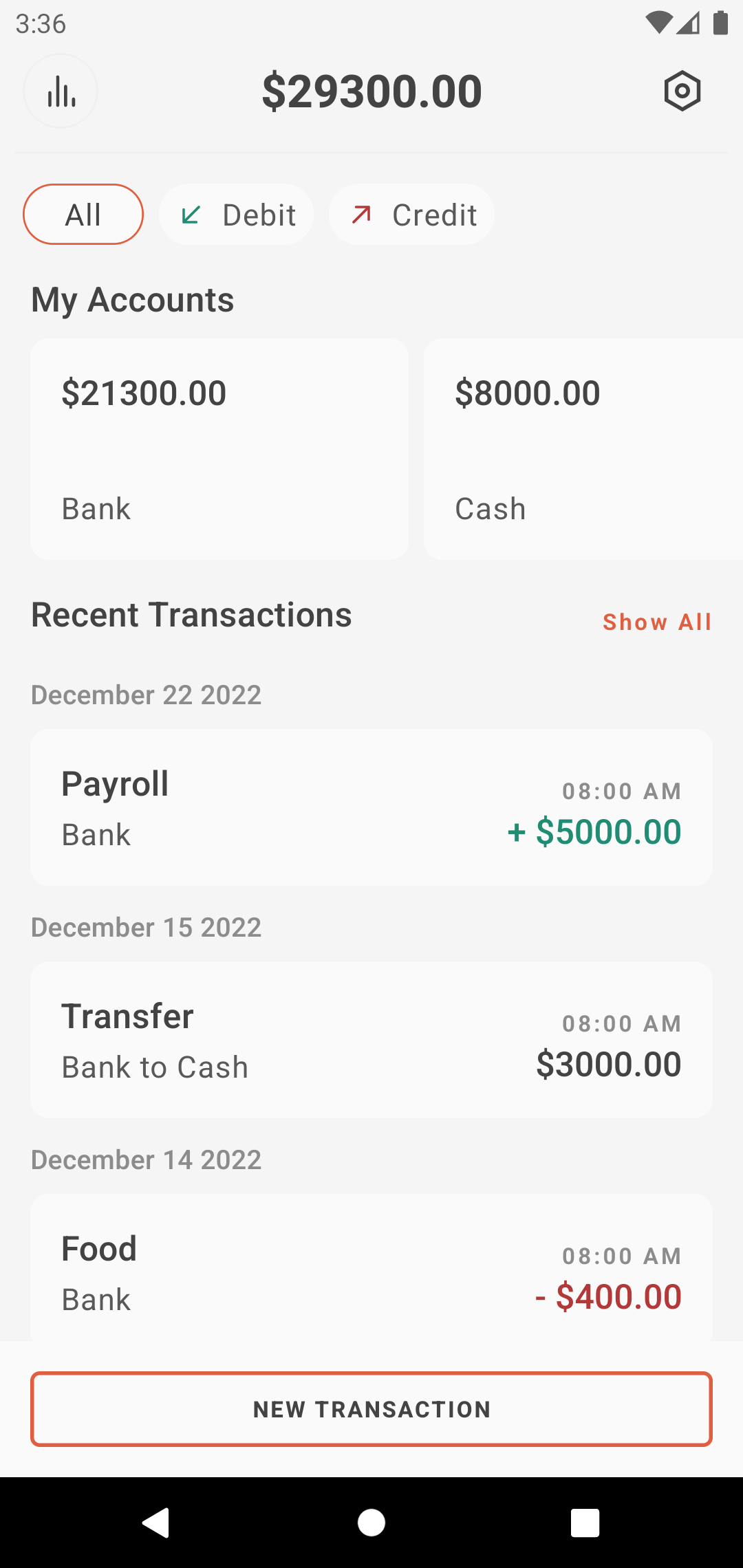Select the All filter chip
The image size is (743, 1568).
83,215
